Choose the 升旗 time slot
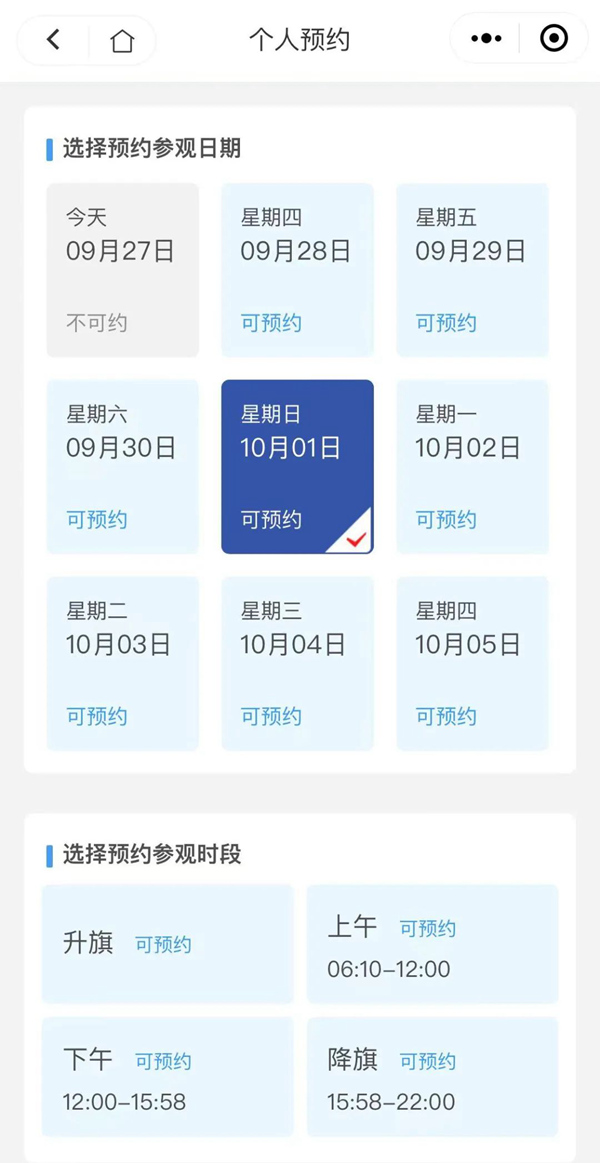The width and height of the screenshot is (600, 1163). point(168,944)
